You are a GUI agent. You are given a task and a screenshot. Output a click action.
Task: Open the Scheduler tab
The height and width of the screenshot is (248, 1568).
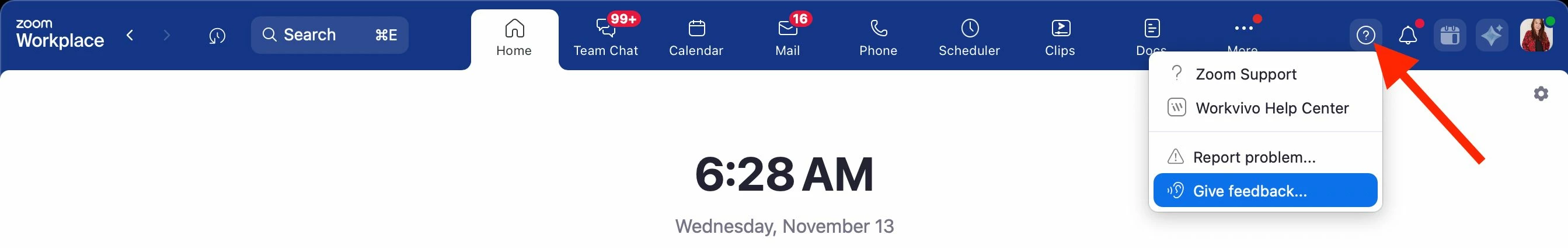pos(969,38)
